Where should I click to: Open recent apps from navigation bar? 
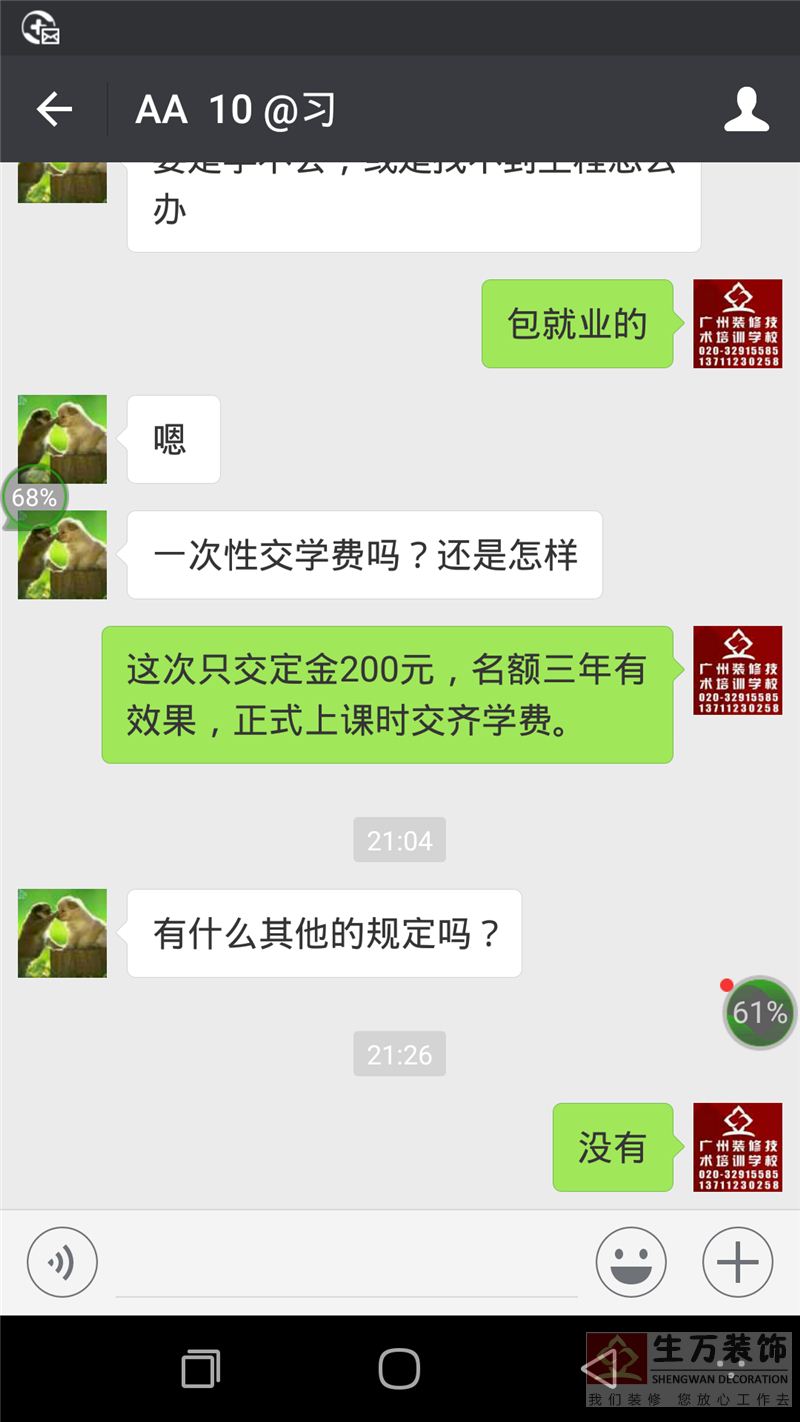[201, 1368]
